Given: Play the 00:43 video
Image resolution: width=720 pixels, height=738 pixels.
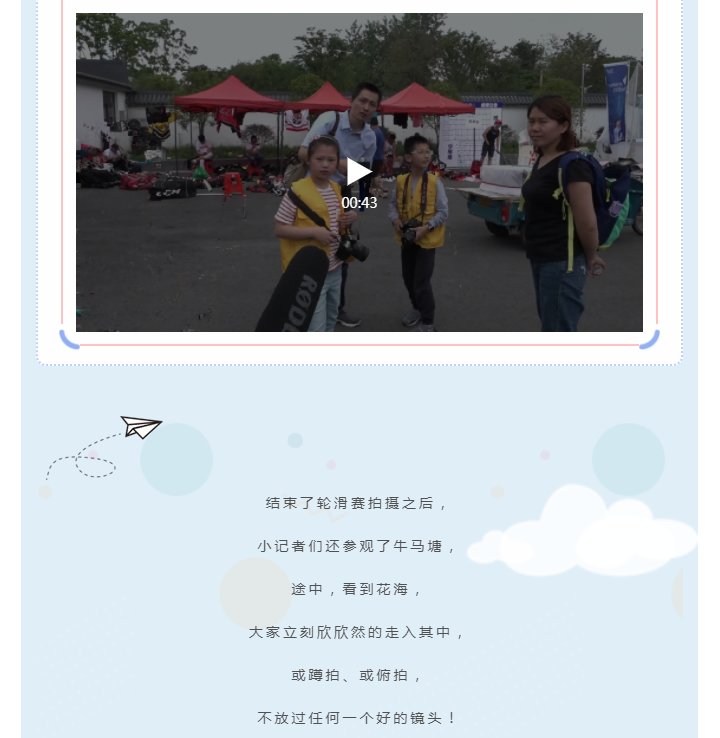Looking at the screenshot, I should [x=359, y=172].
